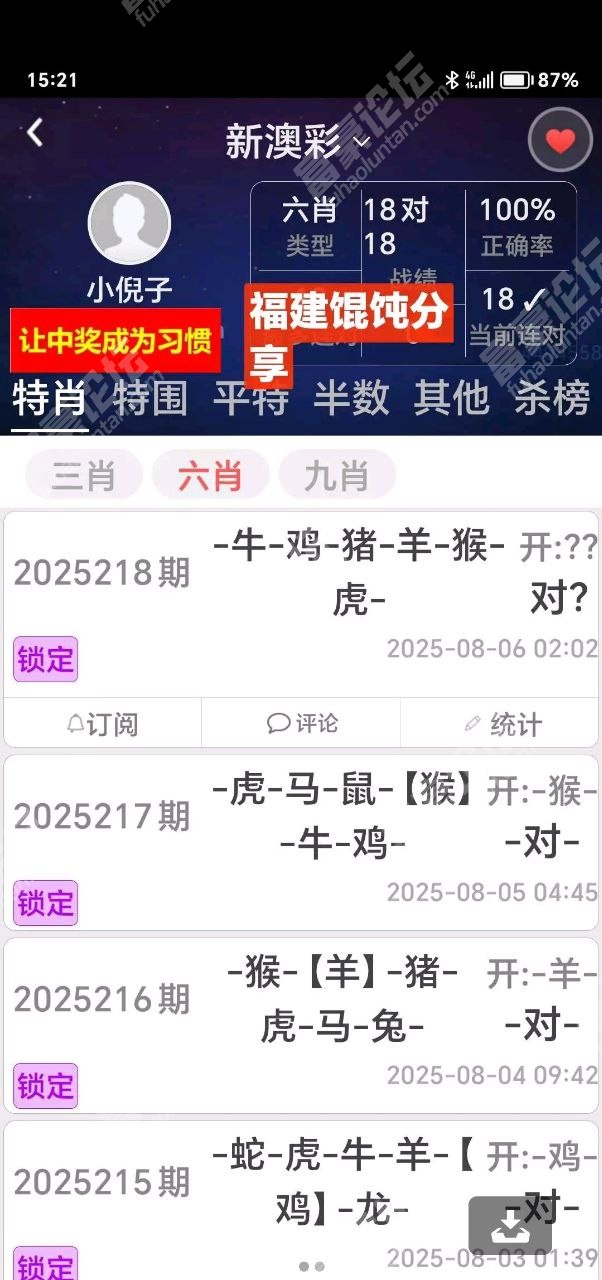
Task: Select the 特肖 tab
Action: click(50, 398)
